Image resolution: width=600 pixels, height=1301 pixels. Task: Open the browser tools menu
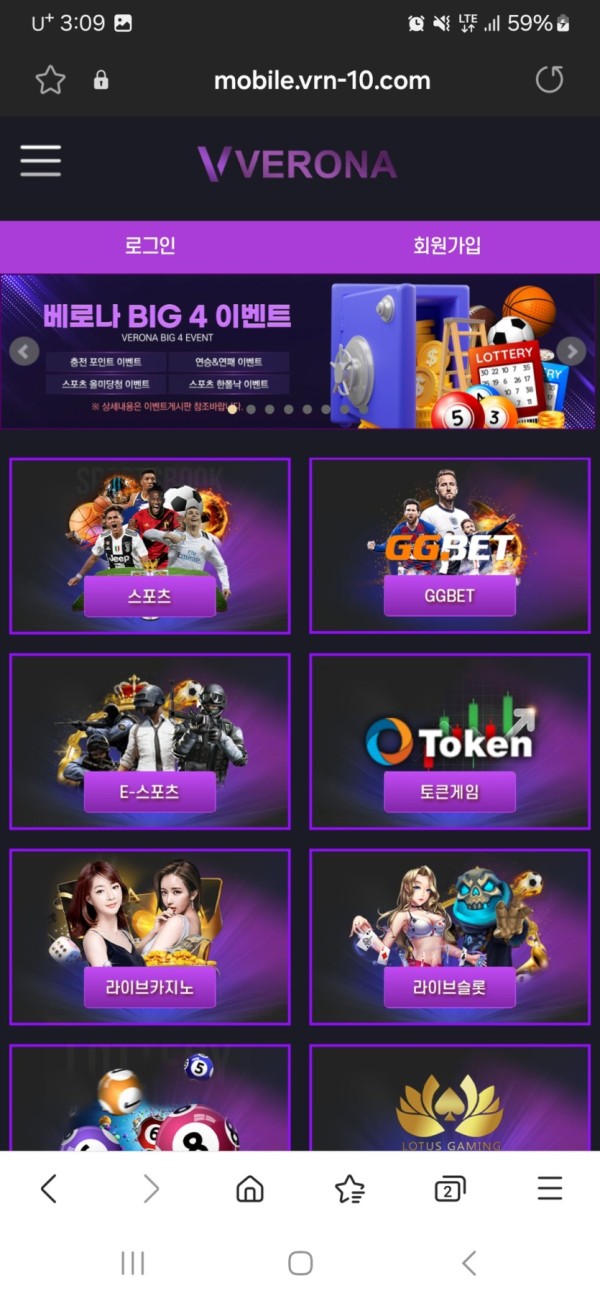point(549,1189)
